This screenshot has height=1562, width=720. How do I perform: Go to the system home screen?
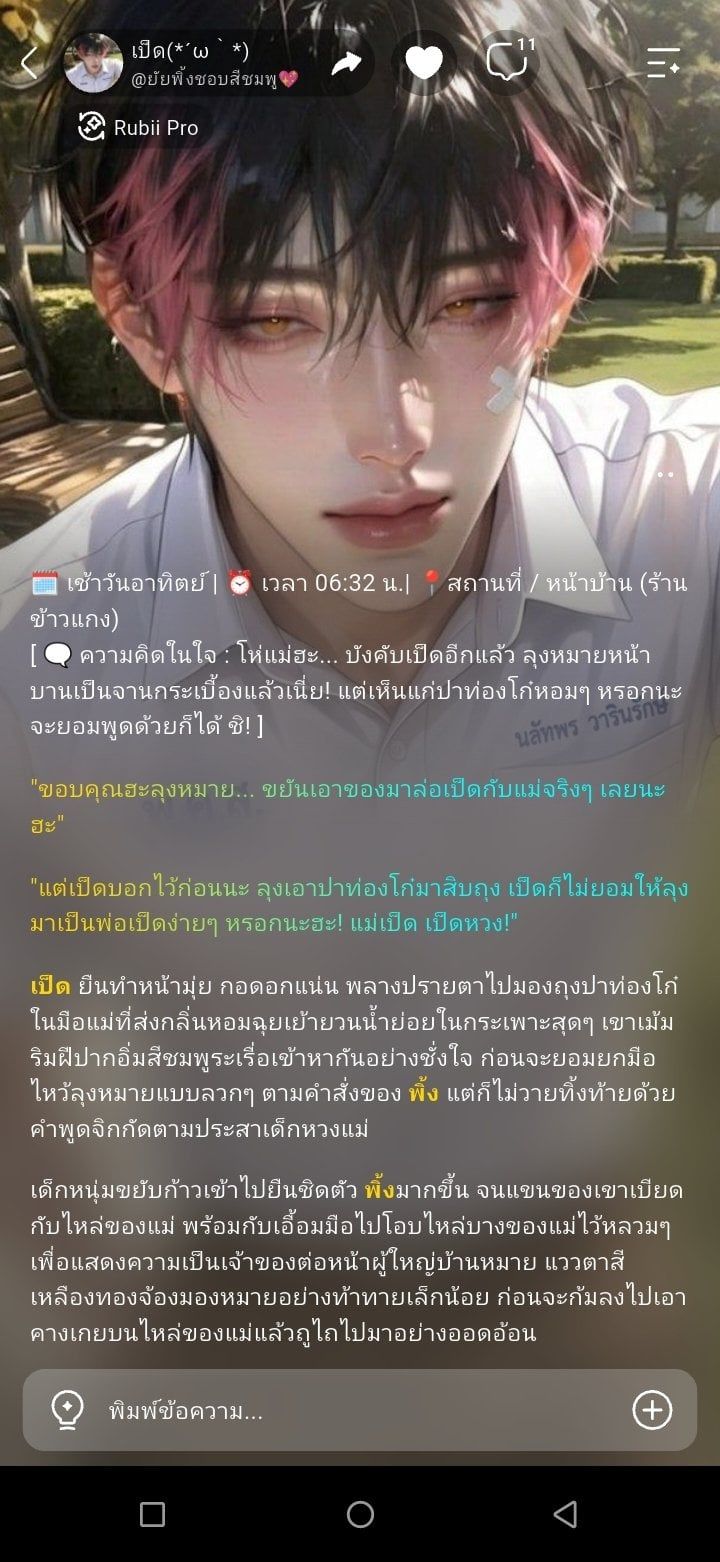[360, 1514]
